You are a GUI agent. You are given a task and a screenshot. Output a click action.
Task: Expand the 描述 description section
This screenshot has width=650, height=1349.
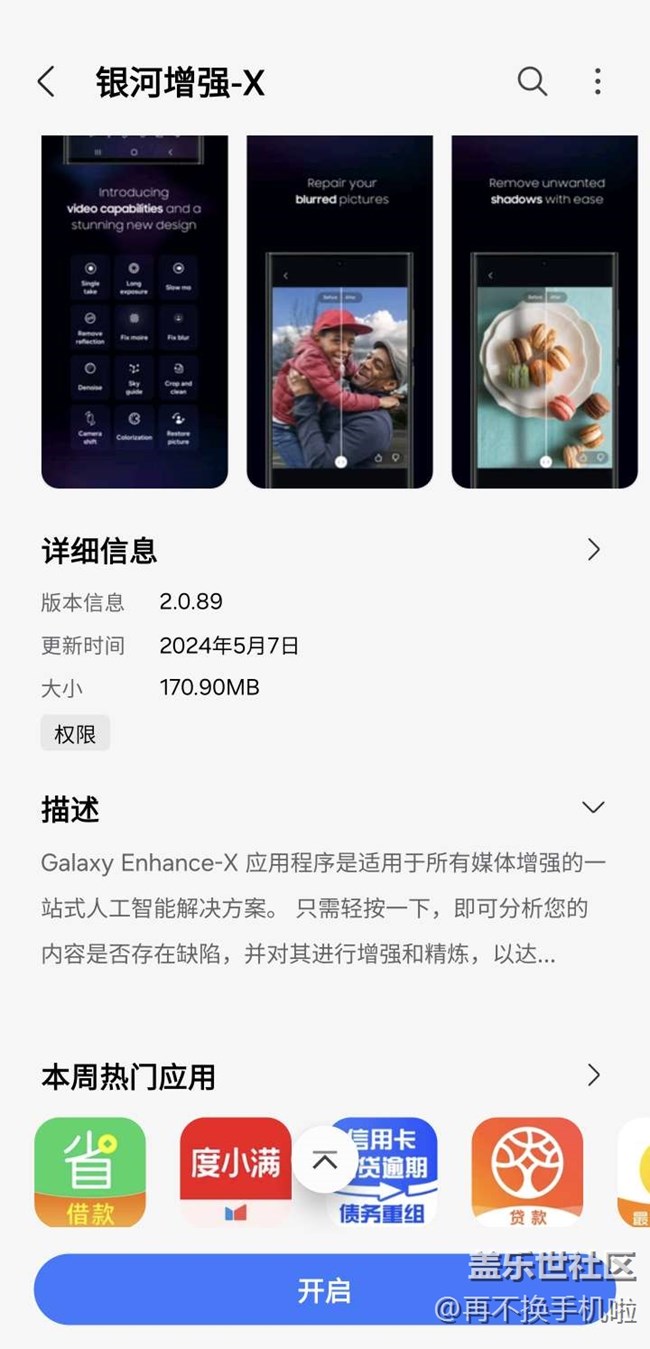(594, 807)
